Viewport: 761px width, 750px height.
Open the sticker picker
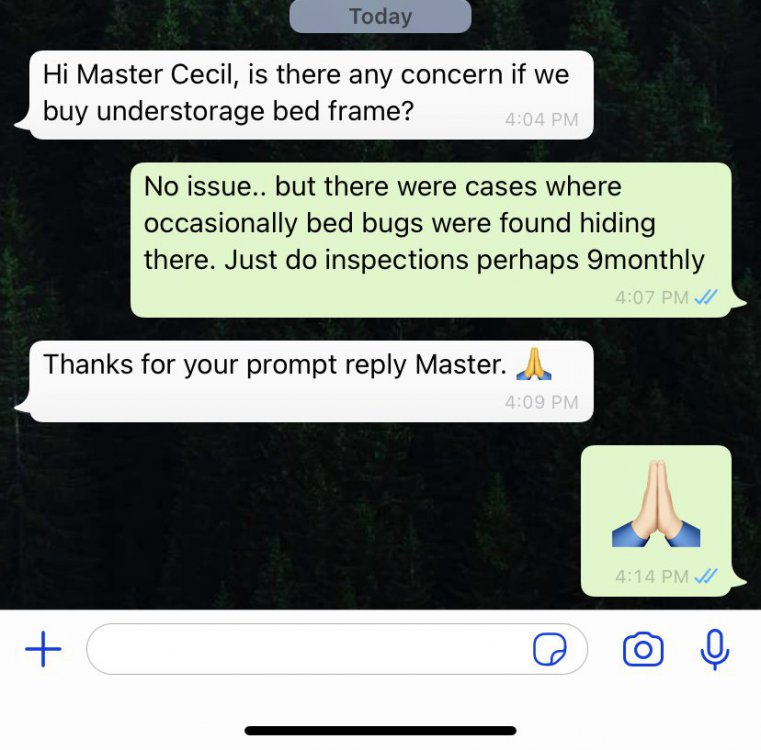(549, 650)
